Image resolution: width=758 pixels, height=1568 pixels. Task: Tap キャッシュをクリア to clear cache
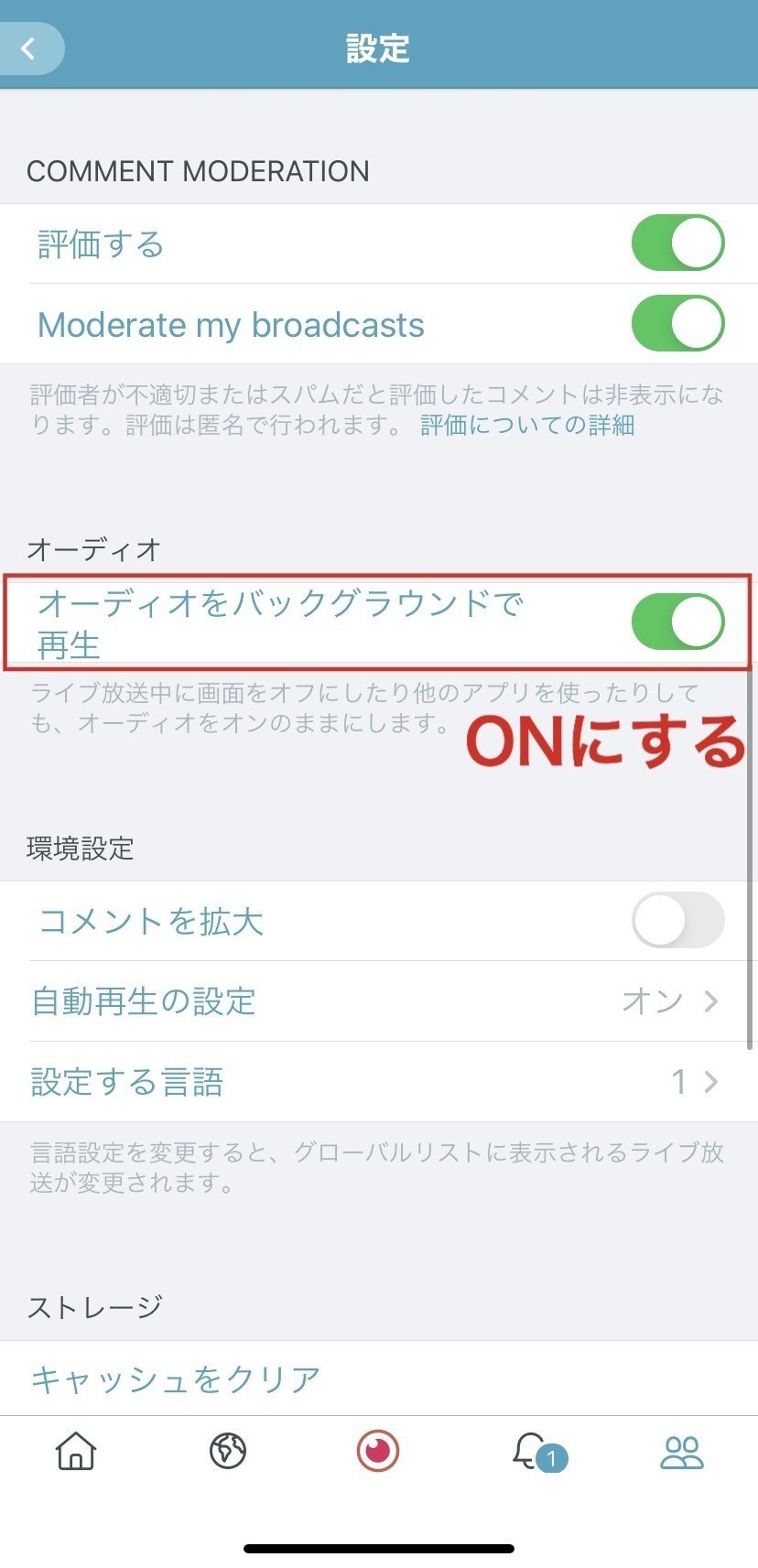coord(175,1378)
